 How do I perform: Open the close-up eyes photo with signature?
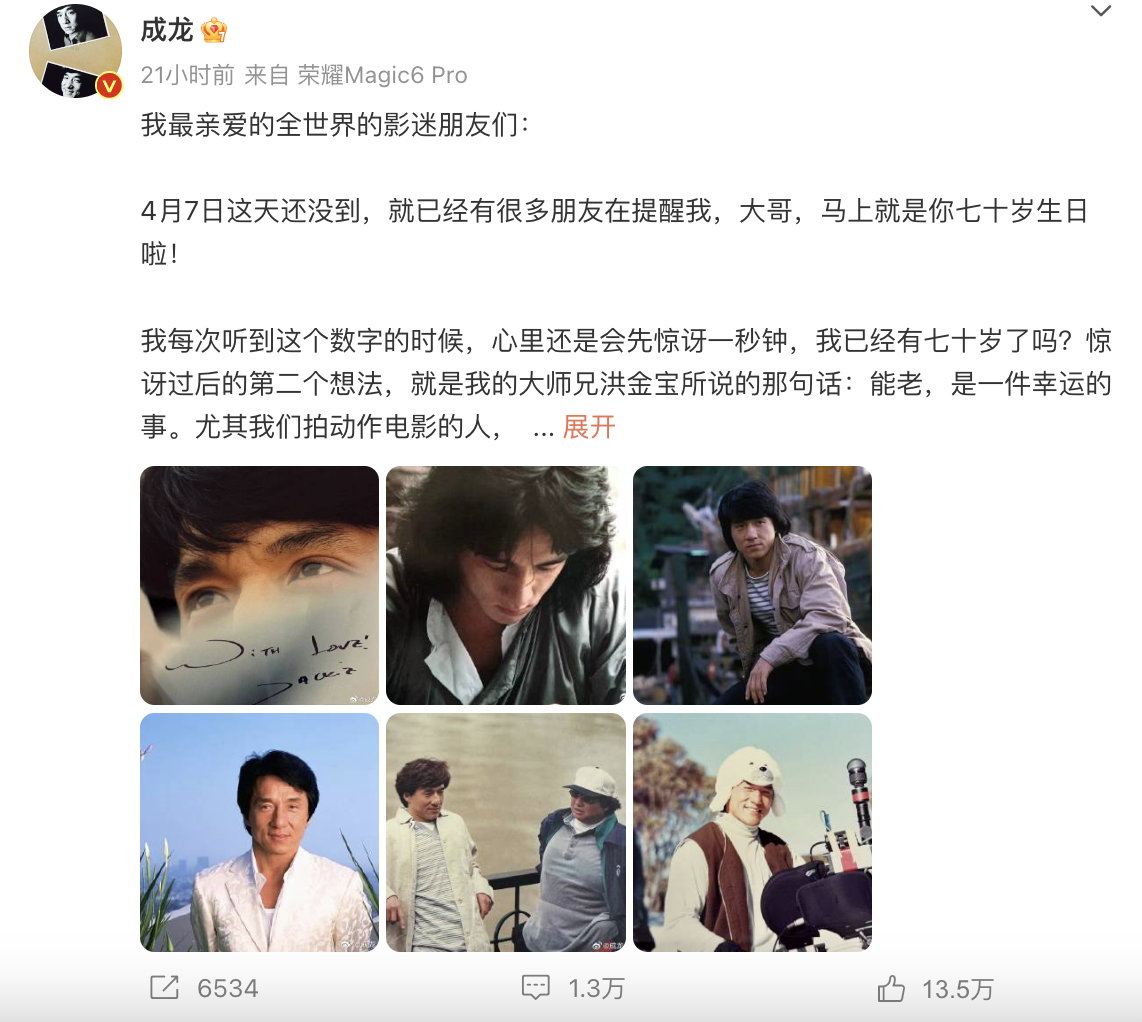[259, 585]
